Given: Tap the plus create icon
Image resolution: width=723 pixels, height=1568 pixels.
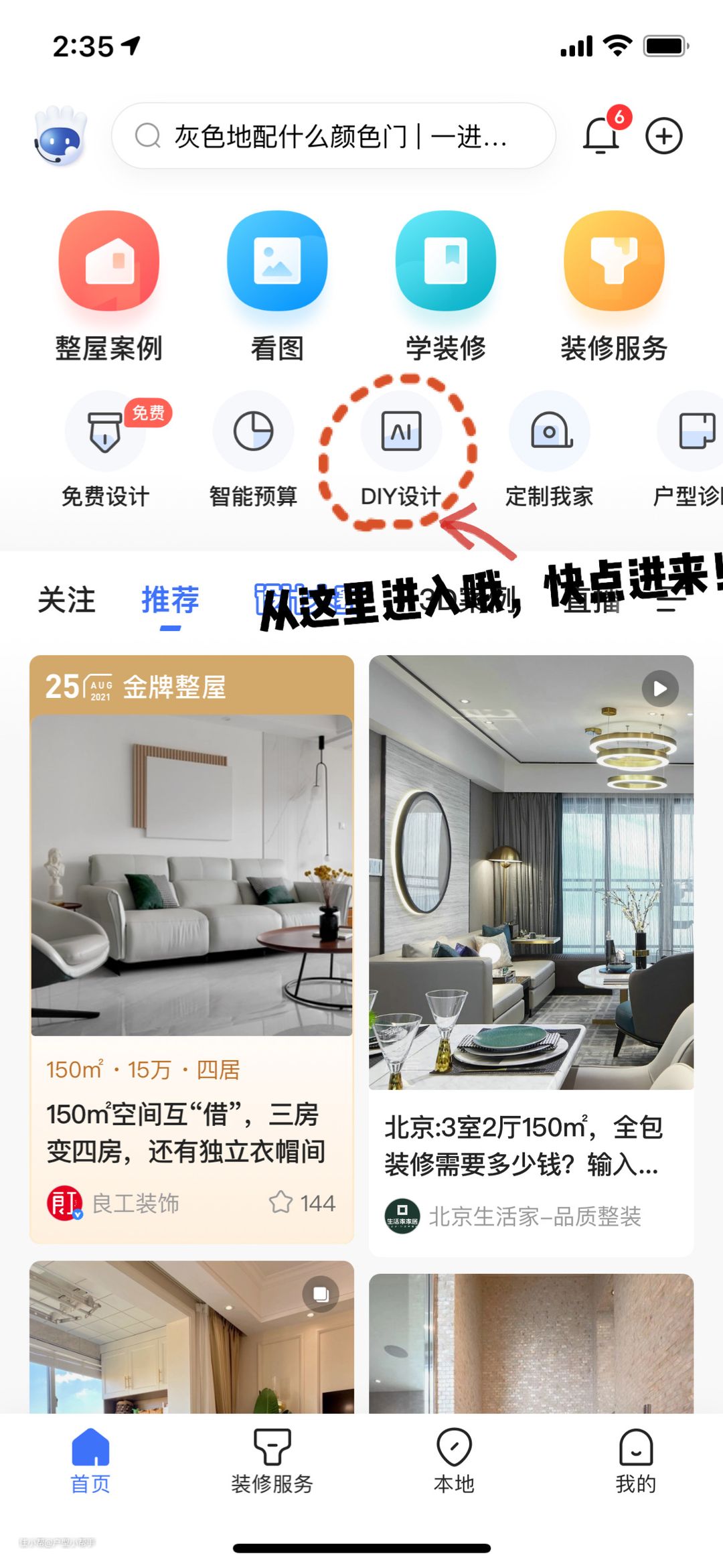Looking at the screenshot, I should (x=663, y=136).
